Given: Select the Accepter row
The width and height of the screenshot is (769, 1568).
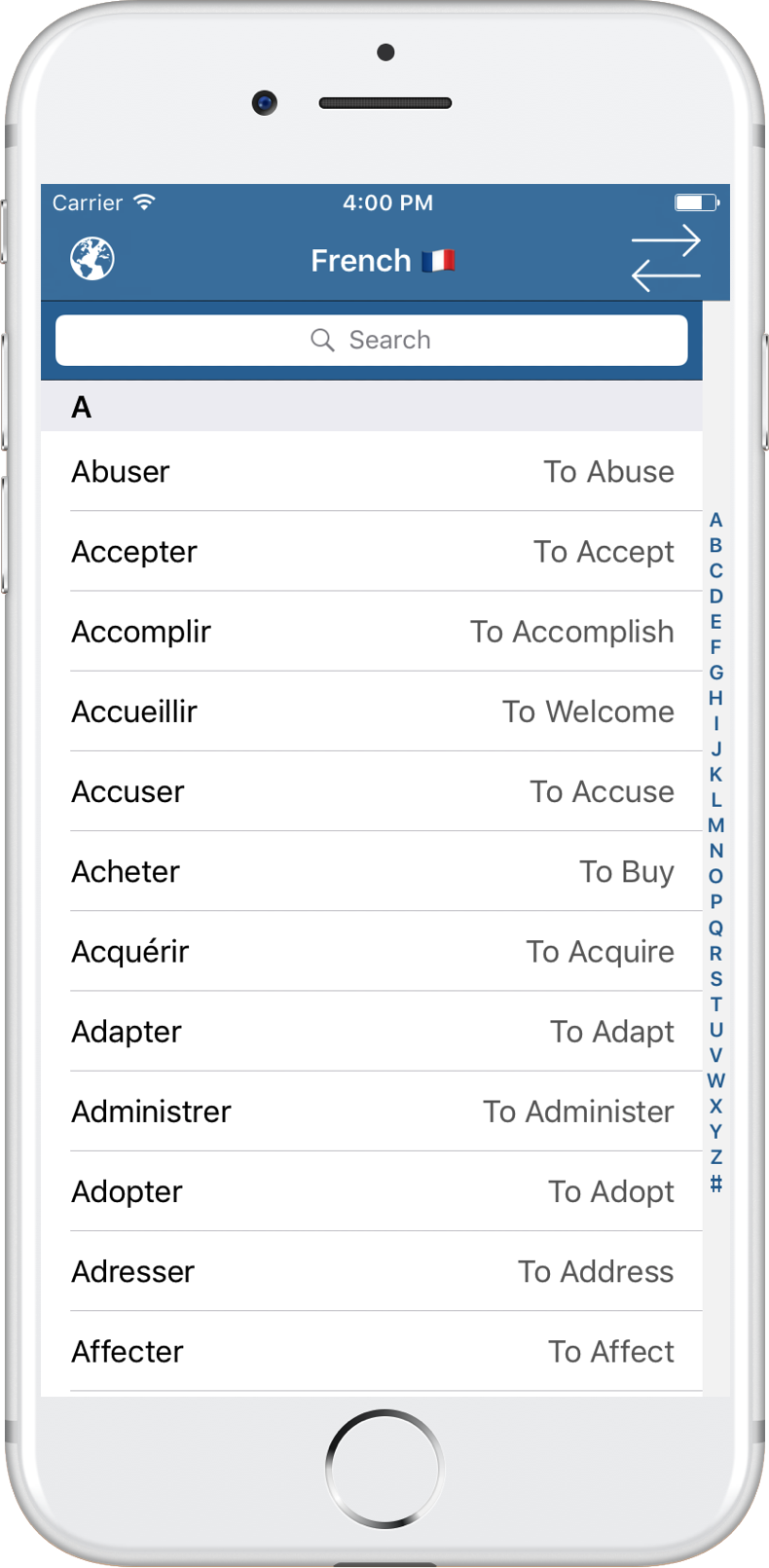Looking at the screenshot, I should 371,551.
